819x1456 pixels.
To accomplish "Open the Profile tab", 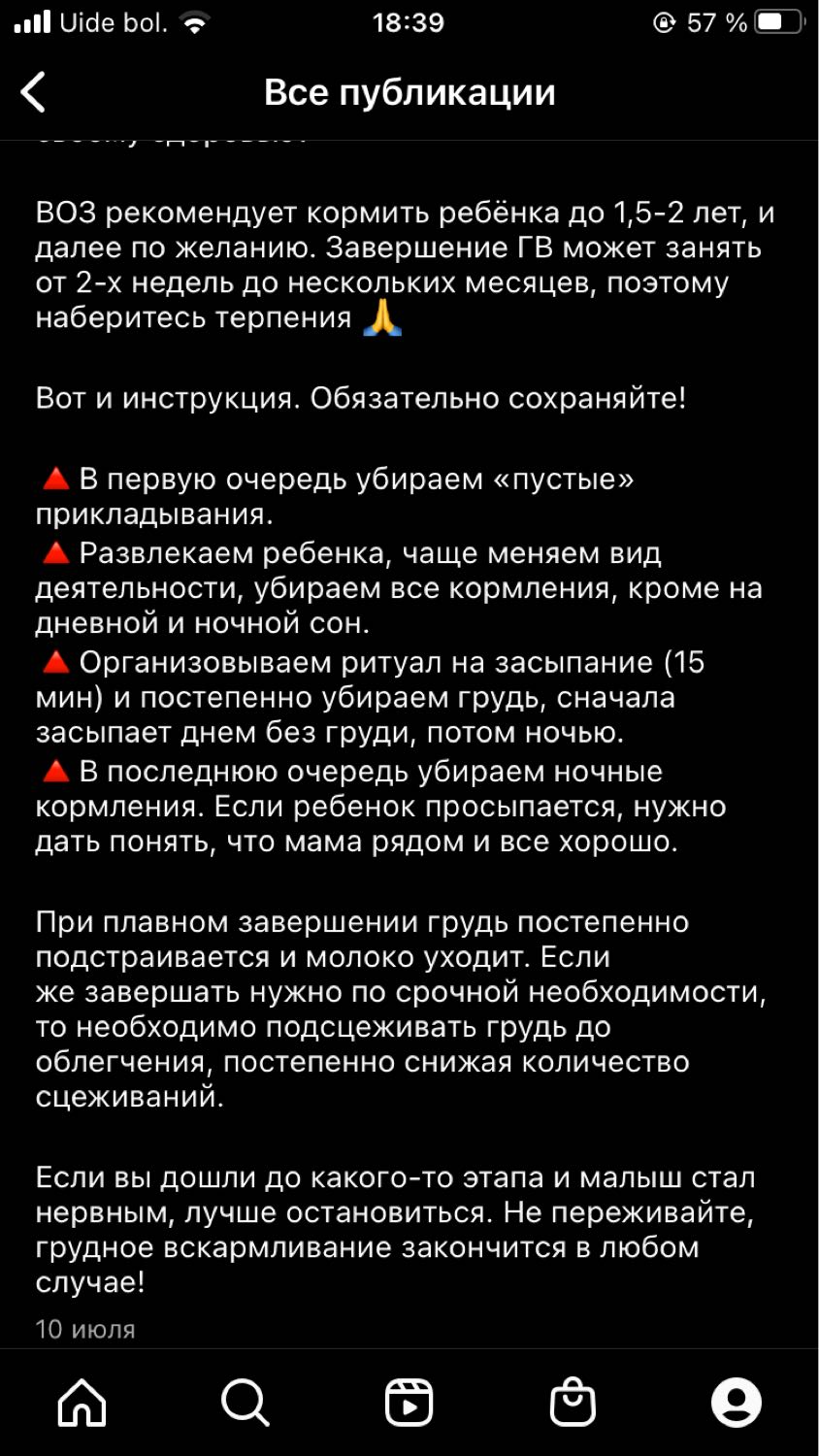I will pos(737,1403).
